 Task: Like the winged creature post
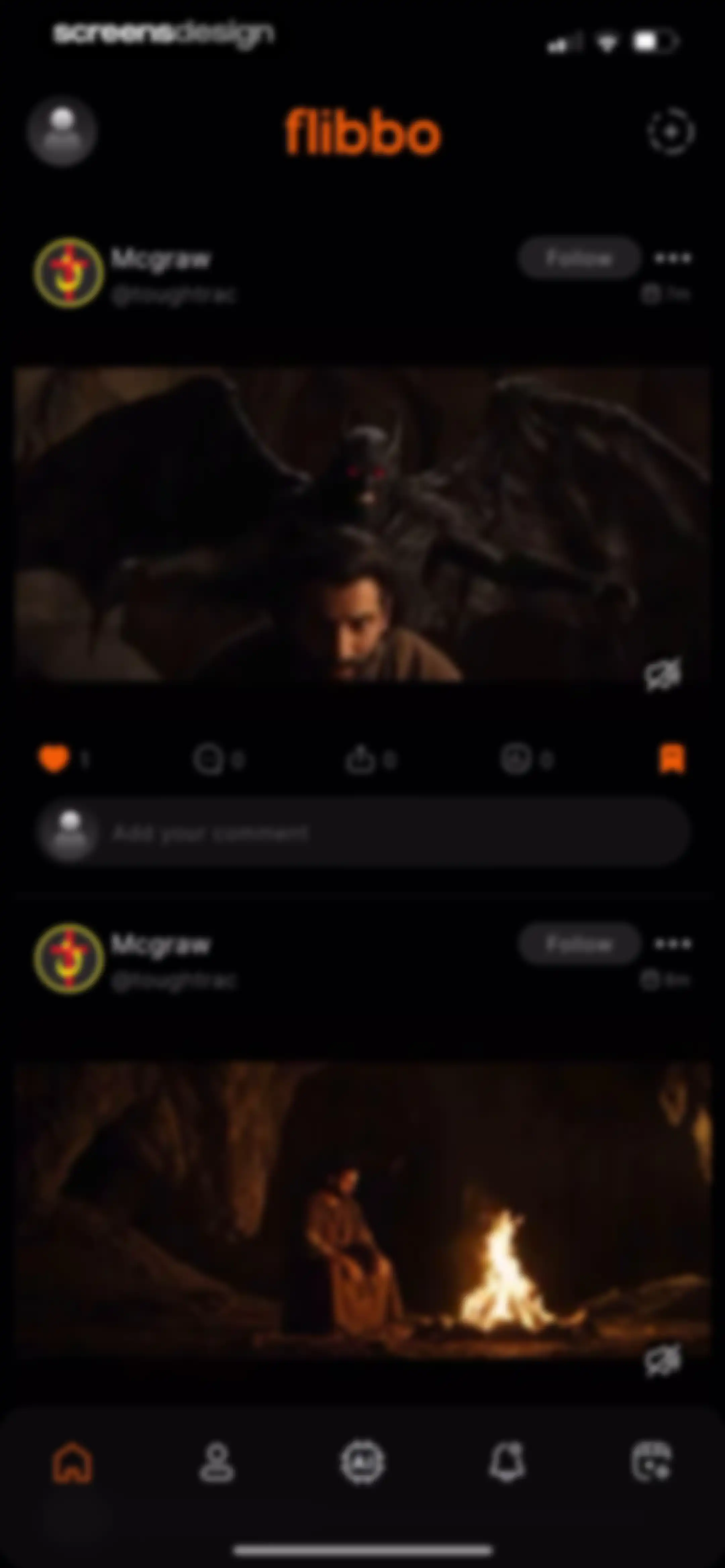click(x=54, y=759)
